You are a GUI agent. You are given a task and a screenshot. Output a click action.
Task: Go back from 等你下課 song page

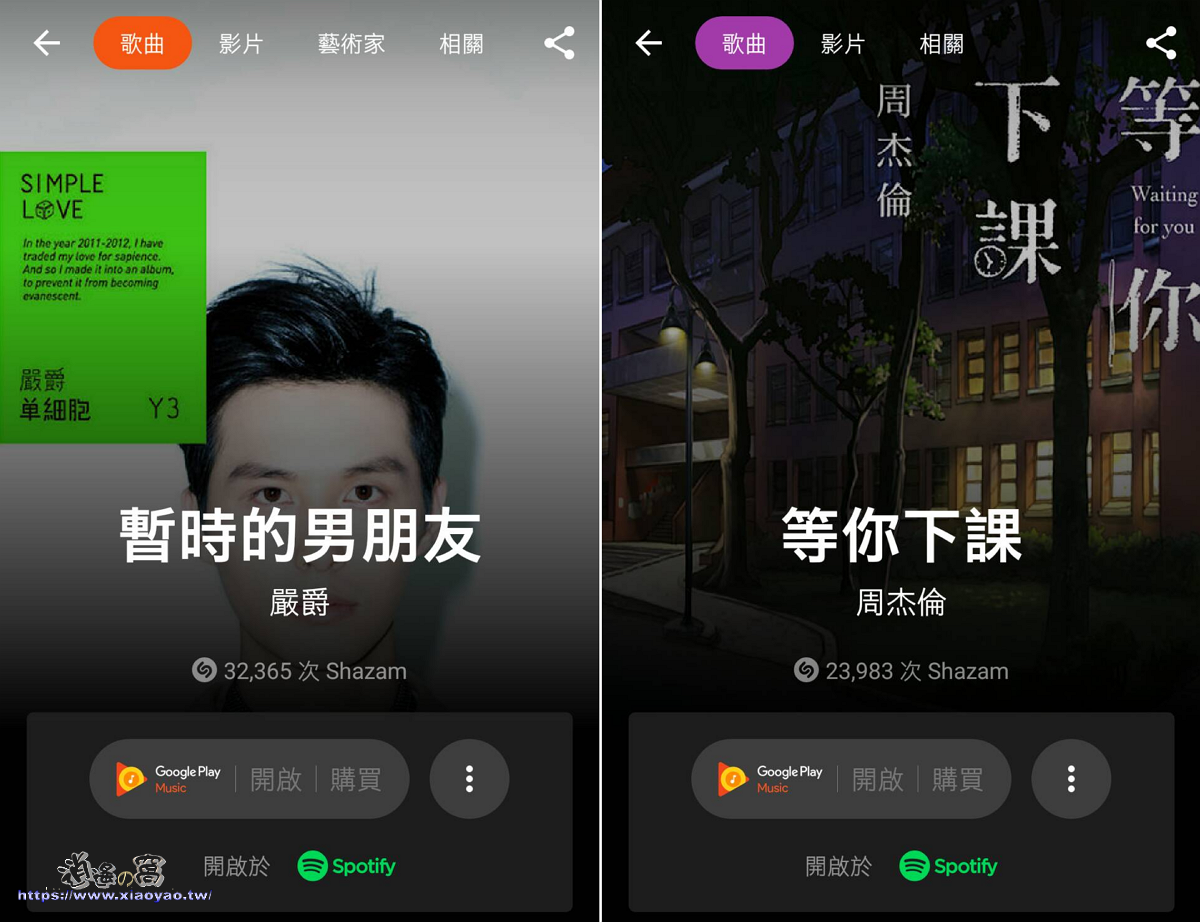pyautogui.click(x=649, y=43)
